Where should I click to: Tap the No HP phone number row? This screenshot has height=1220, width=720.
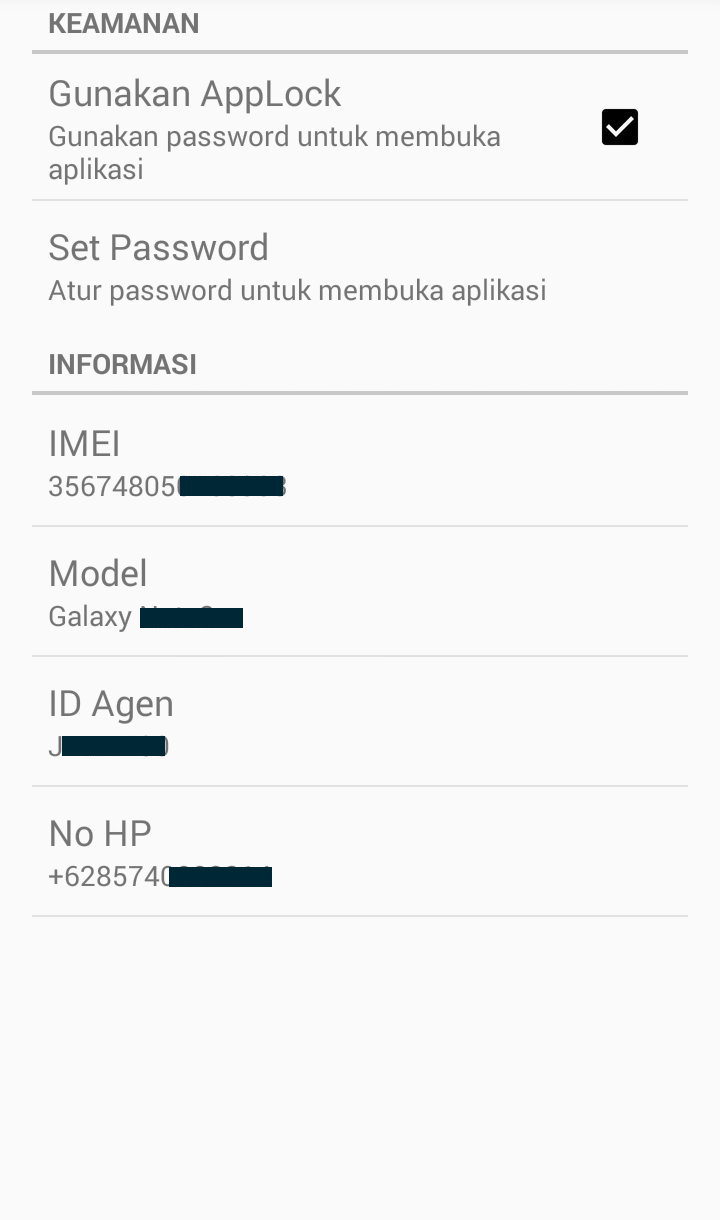pyautogui.click(x=360, y=852)
